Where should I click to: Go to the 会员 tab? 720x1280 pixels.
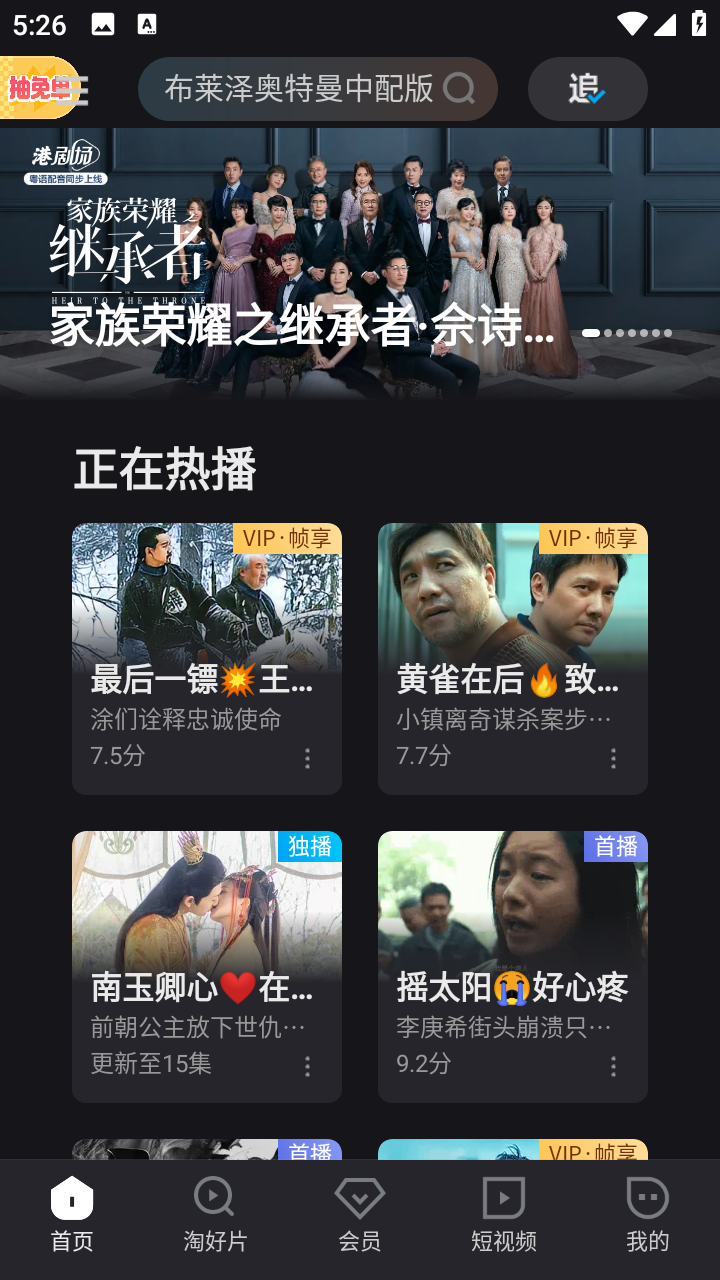click(359, 1214)
